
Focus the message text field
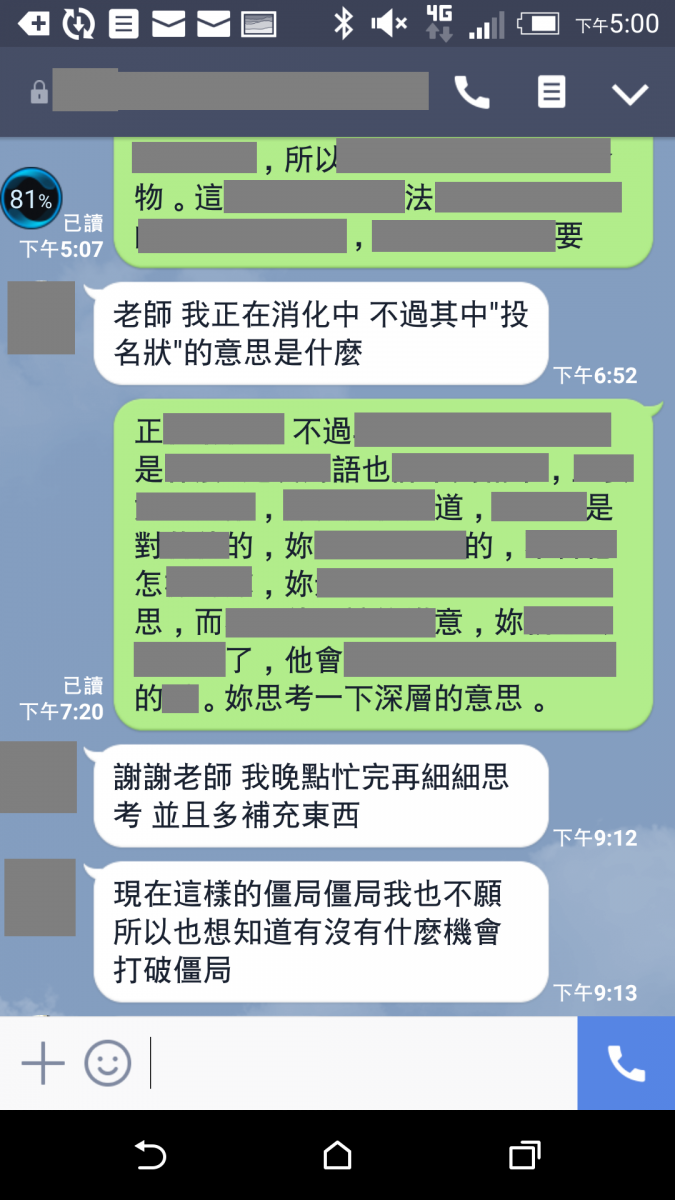coord(360,1062)
